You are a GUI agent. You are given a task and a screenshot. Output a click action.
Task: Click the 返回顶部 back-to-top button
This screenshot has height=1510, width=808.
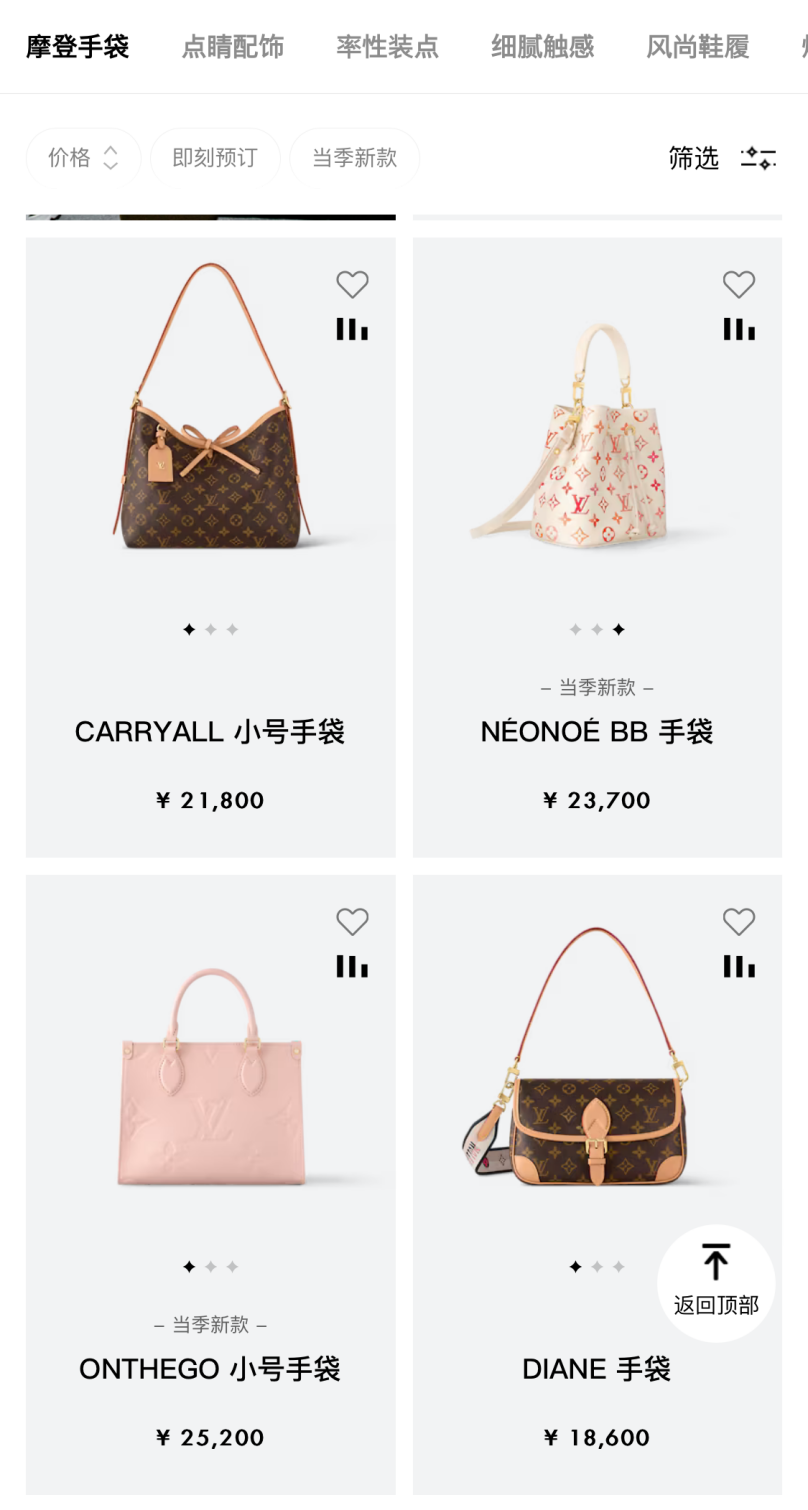[716, 1282]
